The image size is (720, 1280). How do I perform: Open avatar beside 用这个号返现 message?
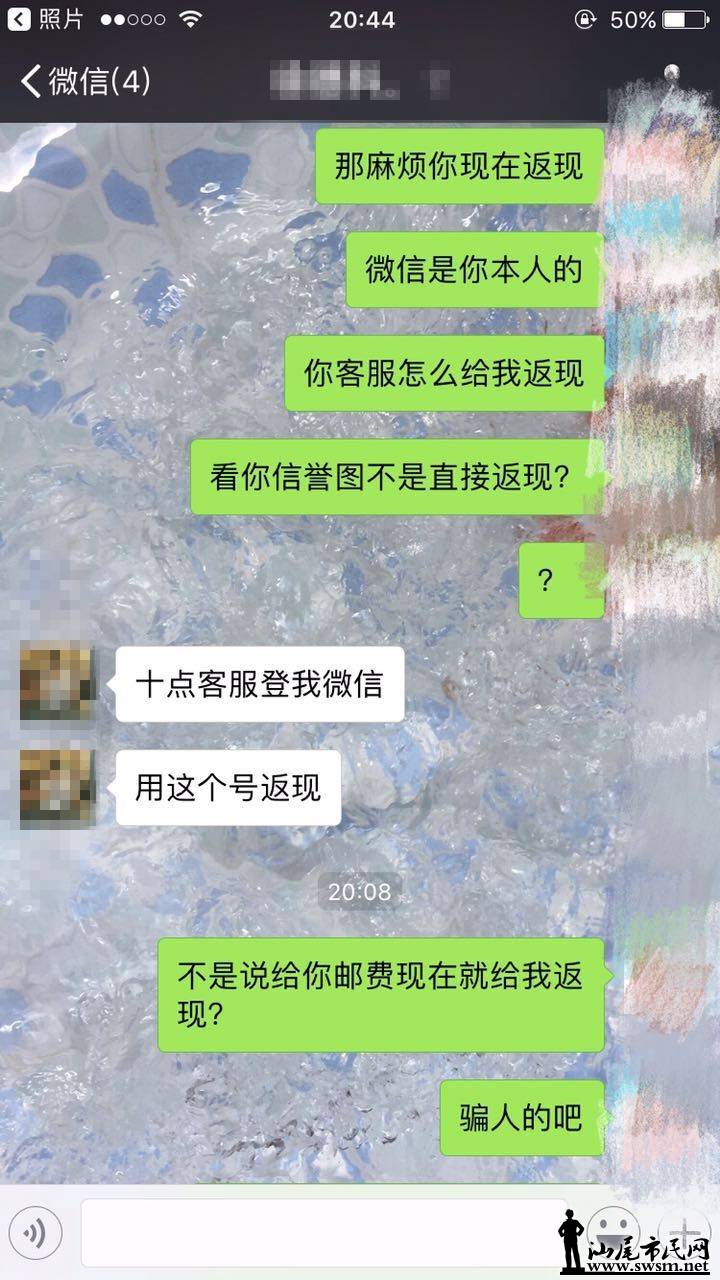(57, 788)
